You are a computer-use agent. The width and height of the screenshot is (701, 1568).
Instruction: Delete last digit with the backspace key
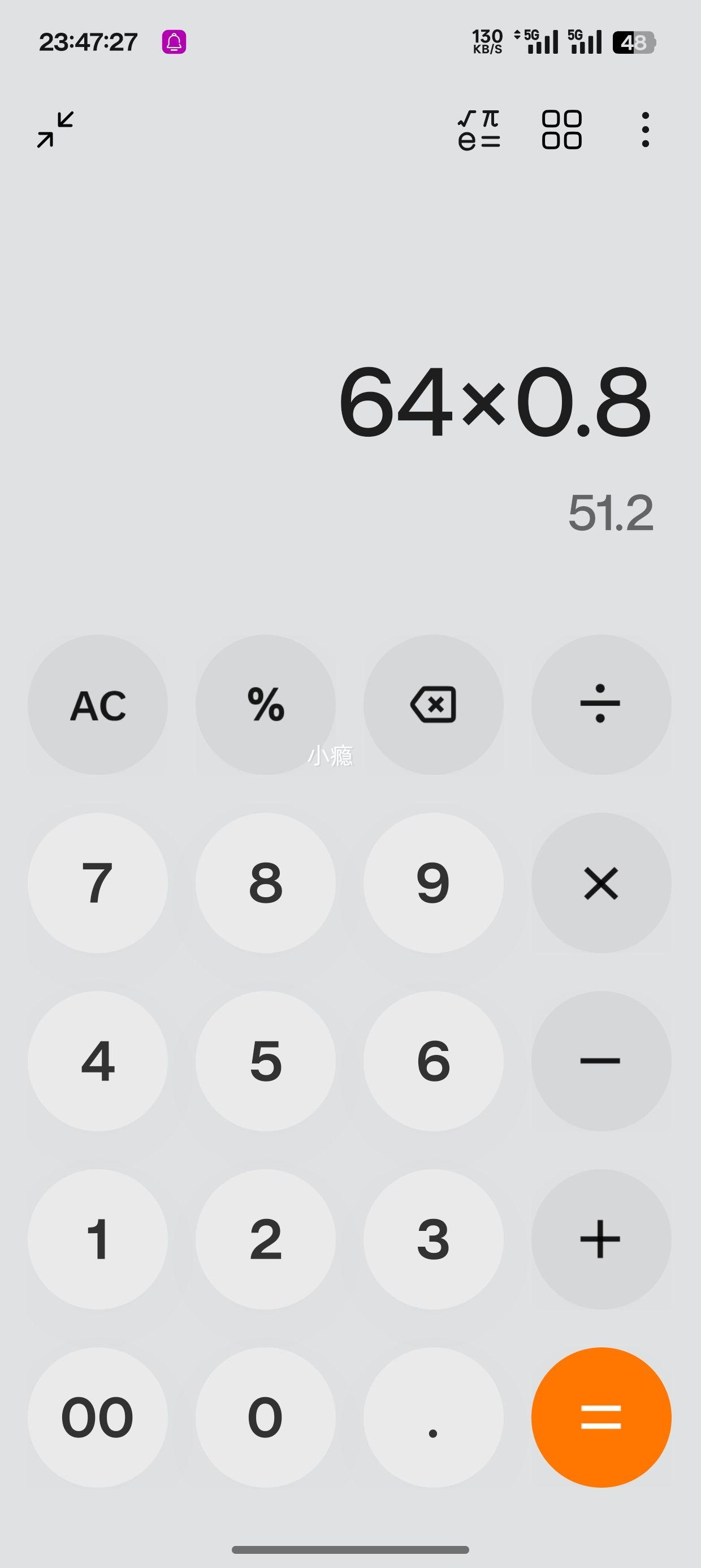(x=433, y=705)
